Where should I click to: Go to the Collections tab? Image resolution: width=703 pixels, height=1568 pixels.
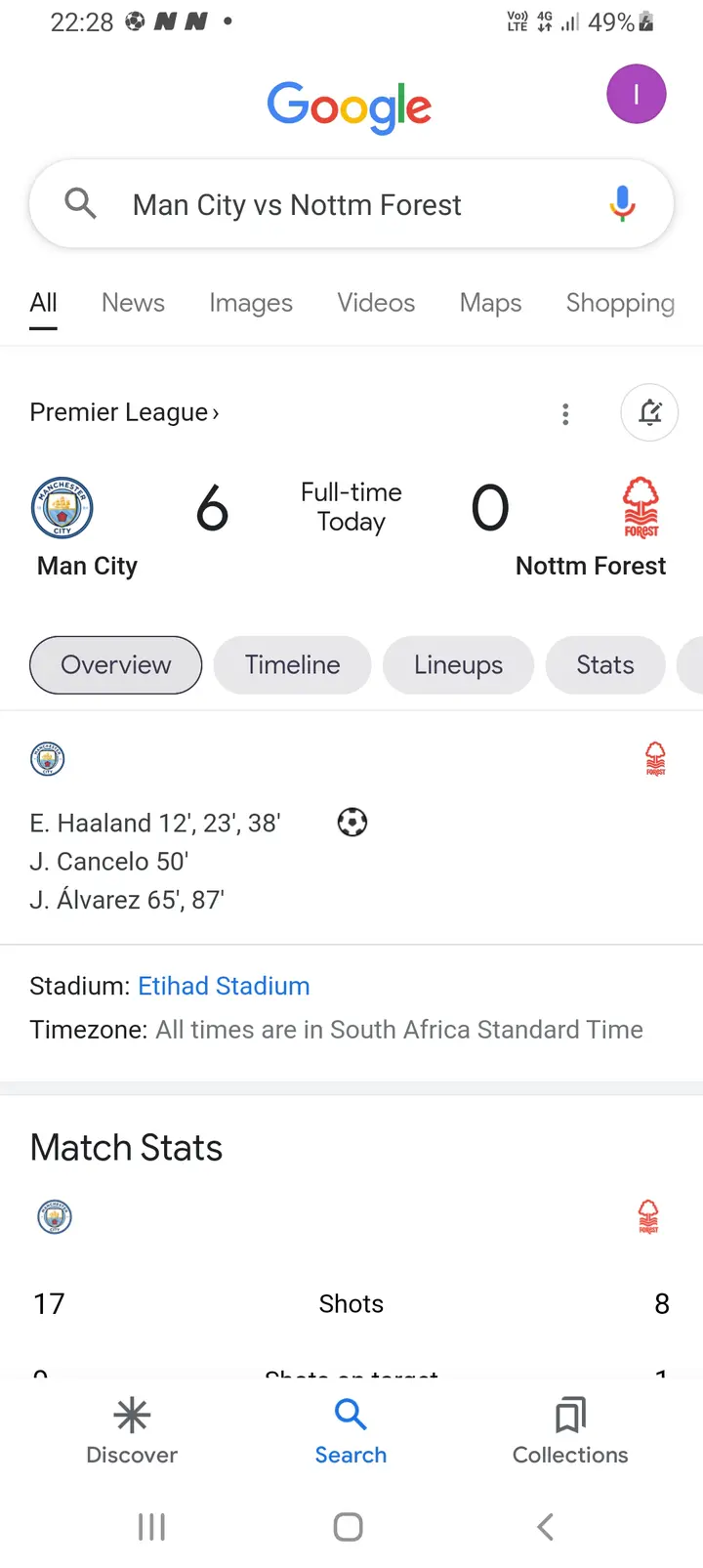570,1432
